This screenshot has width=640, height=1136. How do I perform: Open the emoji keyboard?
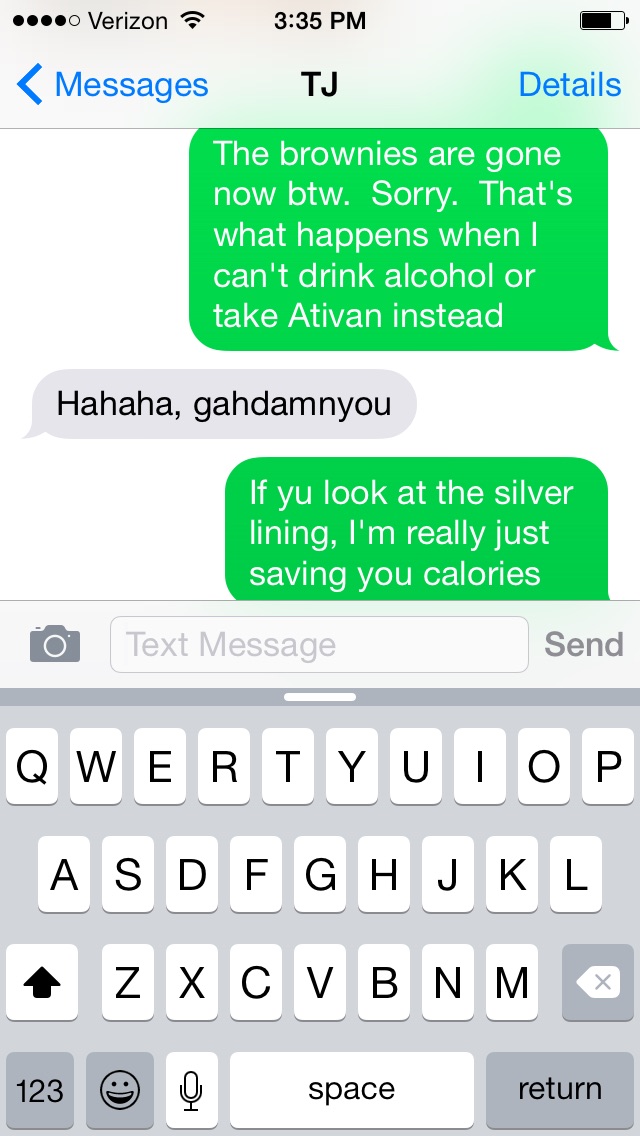coord(120,1090)
